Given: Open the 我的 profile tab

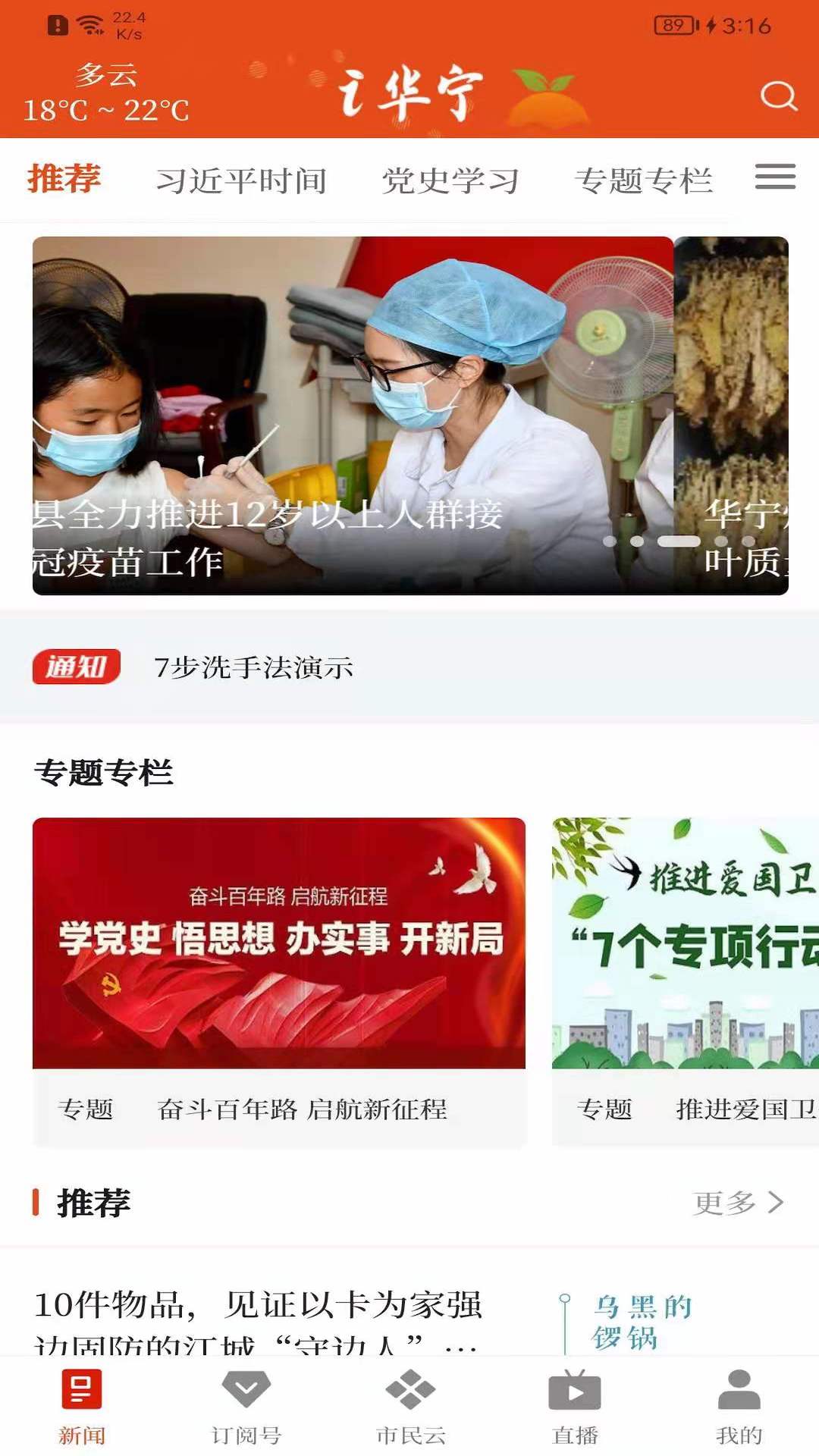Looking at the screenshot, I should (739, 1407).
